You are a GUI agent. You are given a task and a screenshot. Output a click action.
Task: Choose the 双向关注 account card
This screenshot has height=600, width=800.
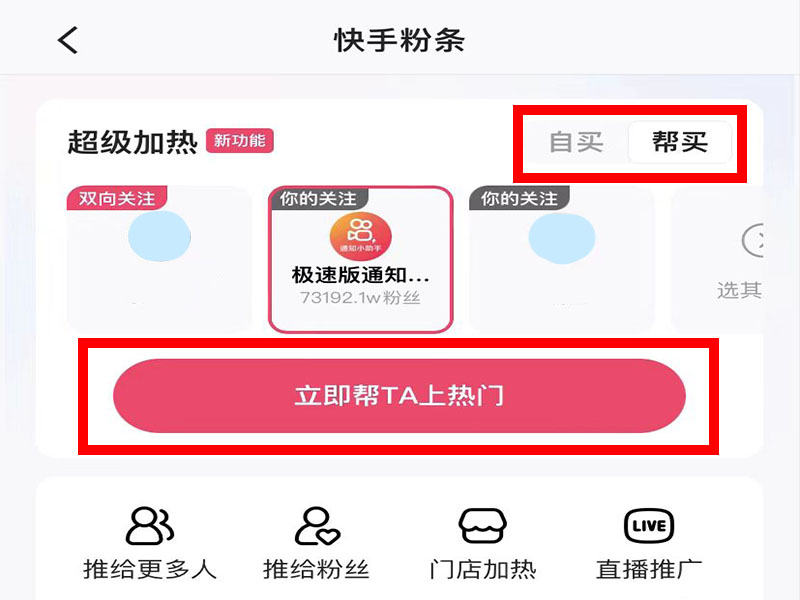pos(159,259)
